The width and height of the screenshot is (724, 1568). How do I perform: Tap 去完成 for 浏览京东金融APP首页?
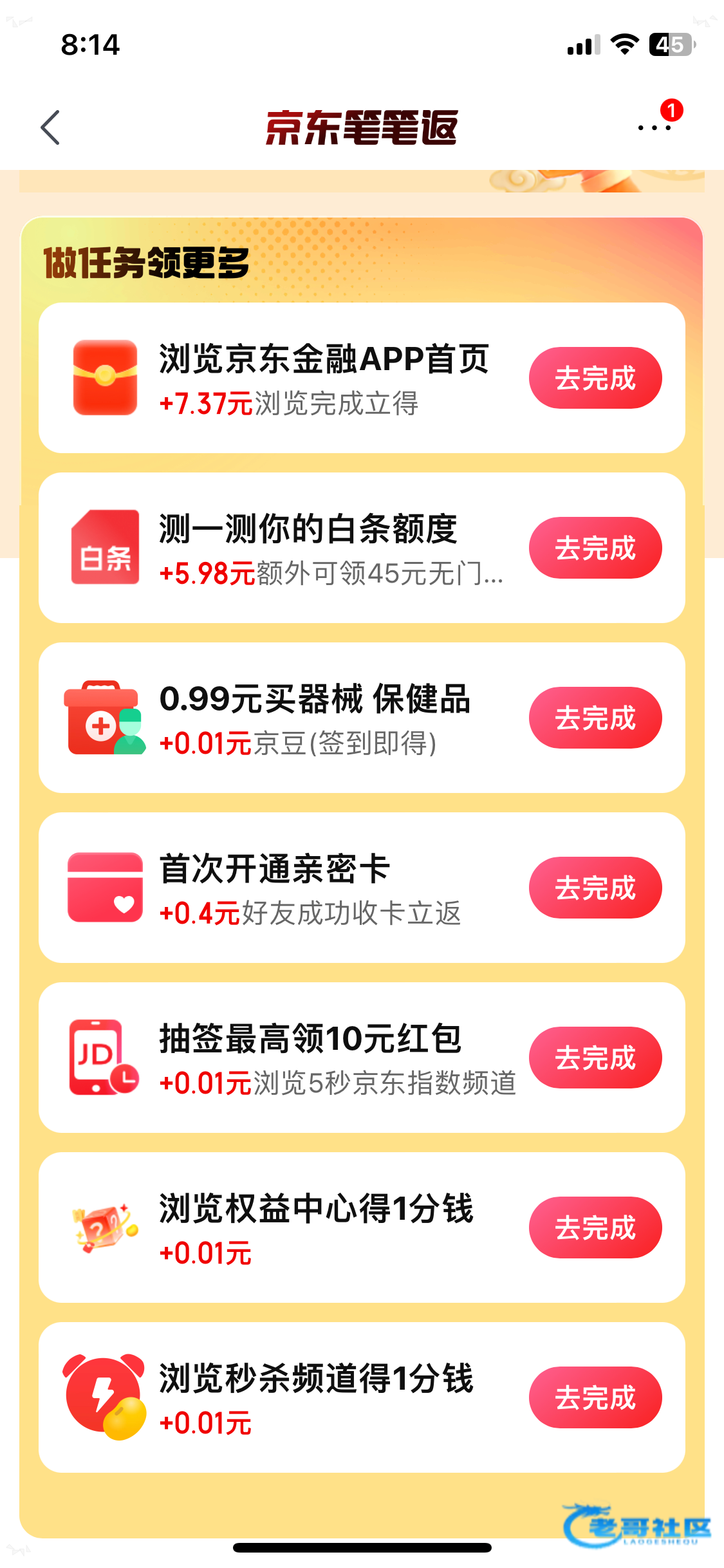(x=595, y=378)
